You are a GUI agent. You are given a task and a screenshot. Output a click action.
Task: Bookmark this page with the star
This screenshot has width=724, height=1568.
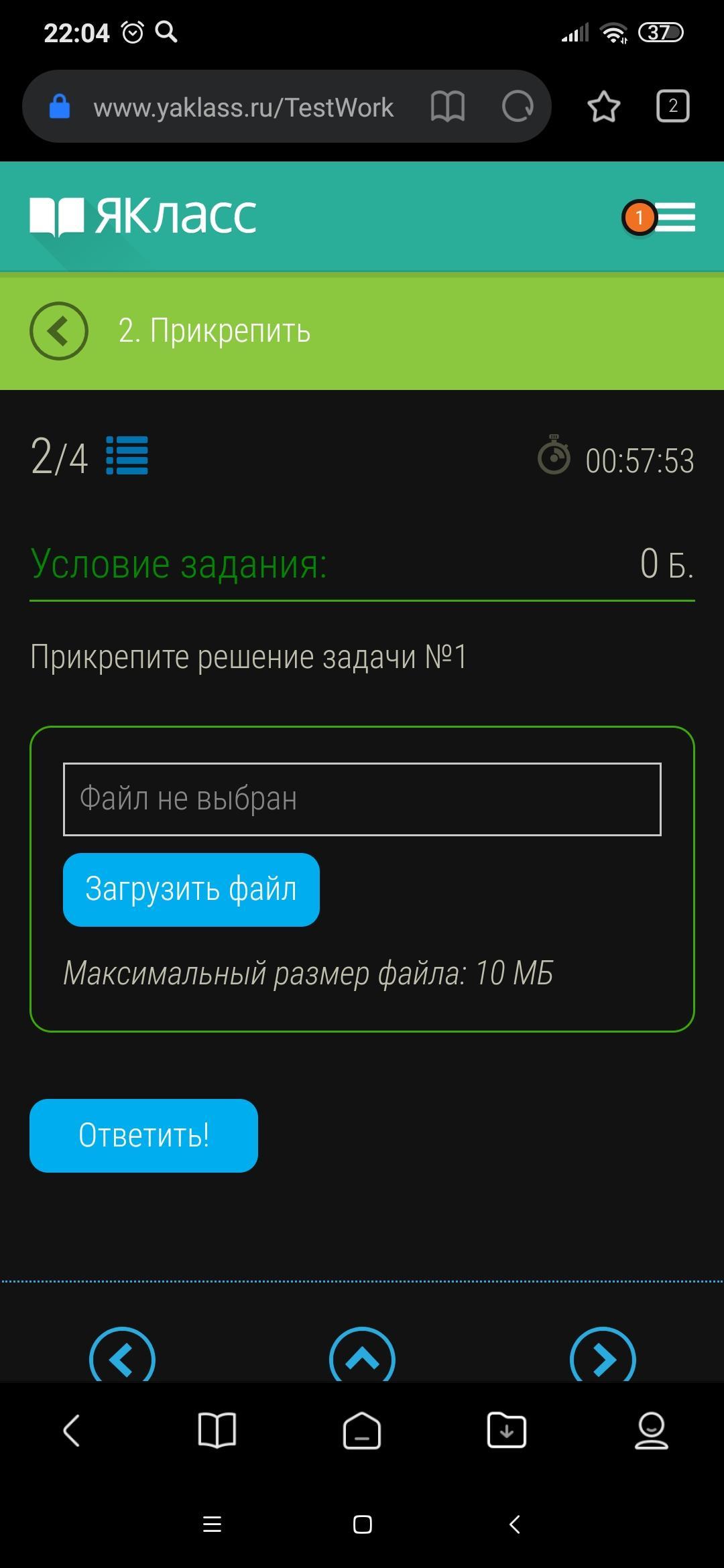(603, 107)
